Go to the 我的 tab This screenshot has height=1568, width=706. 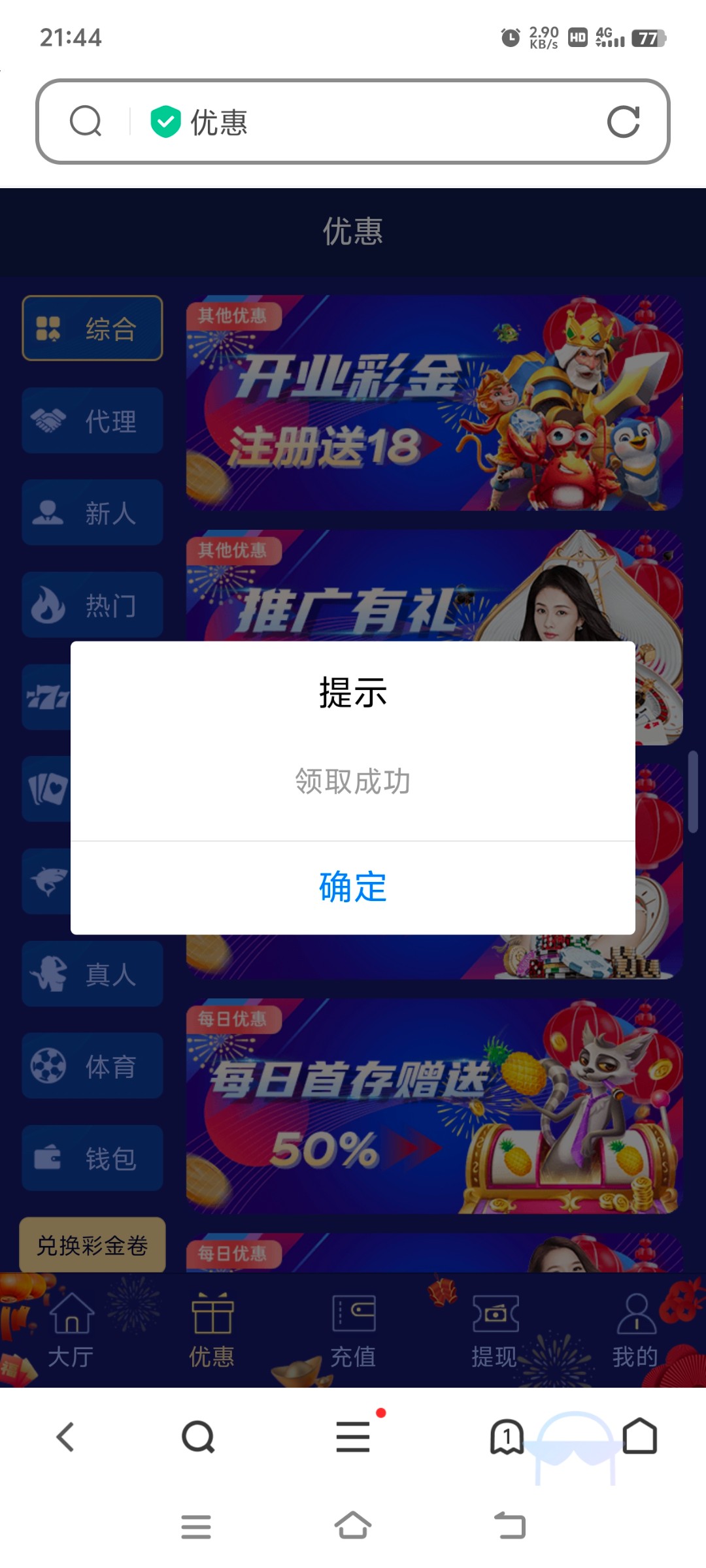(635, 1330)
